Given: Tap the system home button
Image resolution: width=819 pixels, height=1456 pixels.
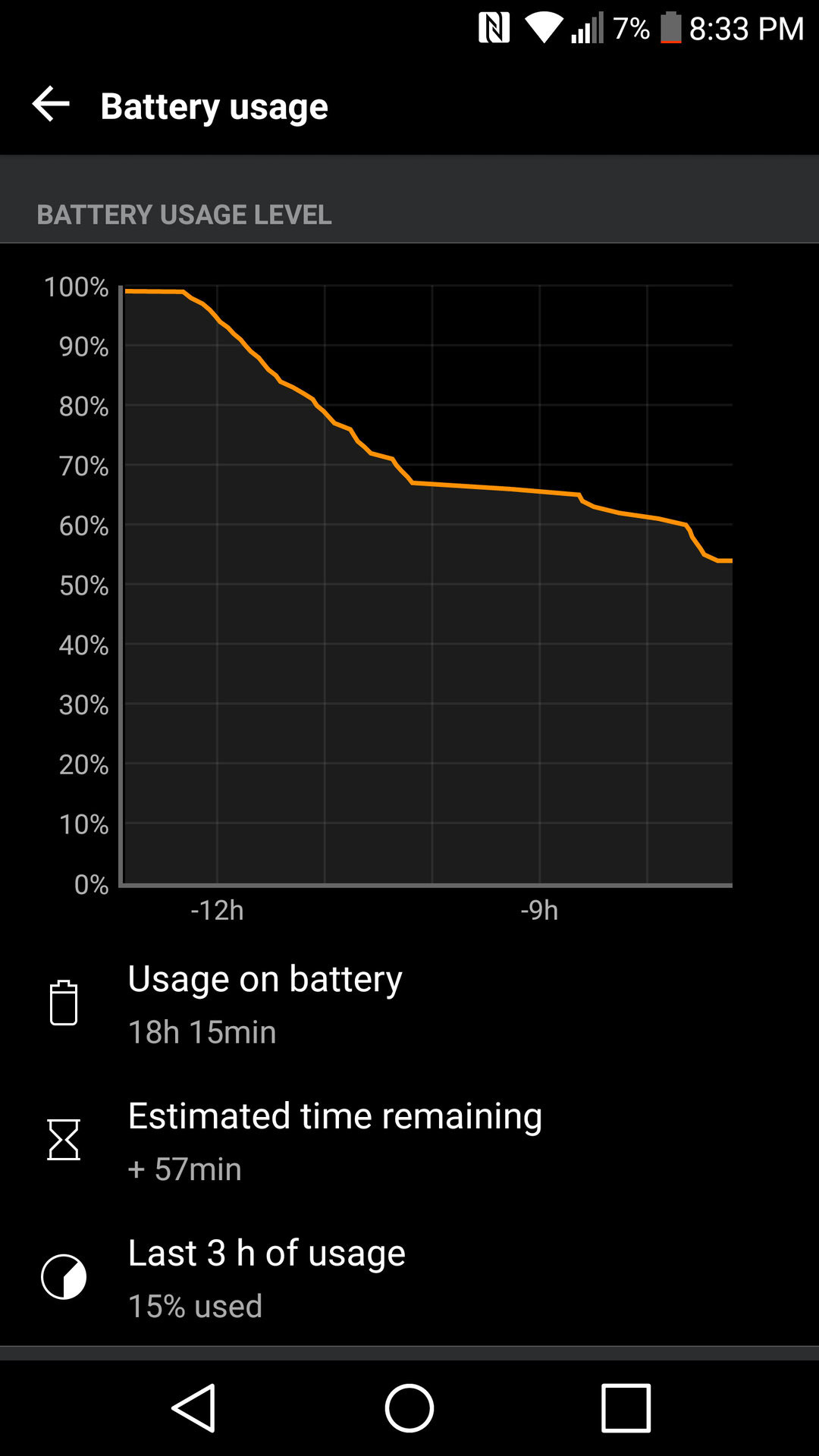Looking at the screenshot, I should coord(409,1408).
